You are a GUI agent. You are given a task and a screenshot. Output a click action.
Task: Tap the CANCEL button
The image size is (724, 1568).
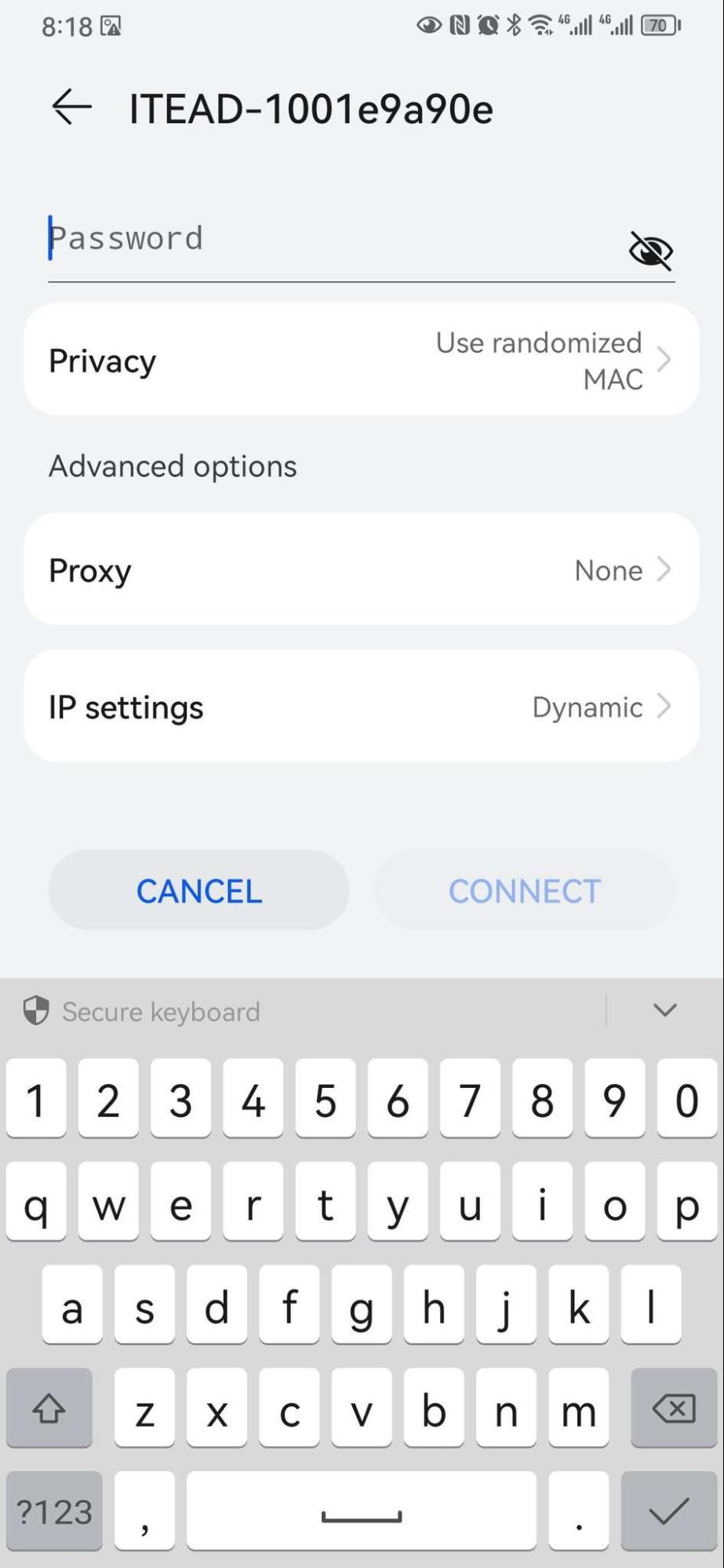point(199,890)
